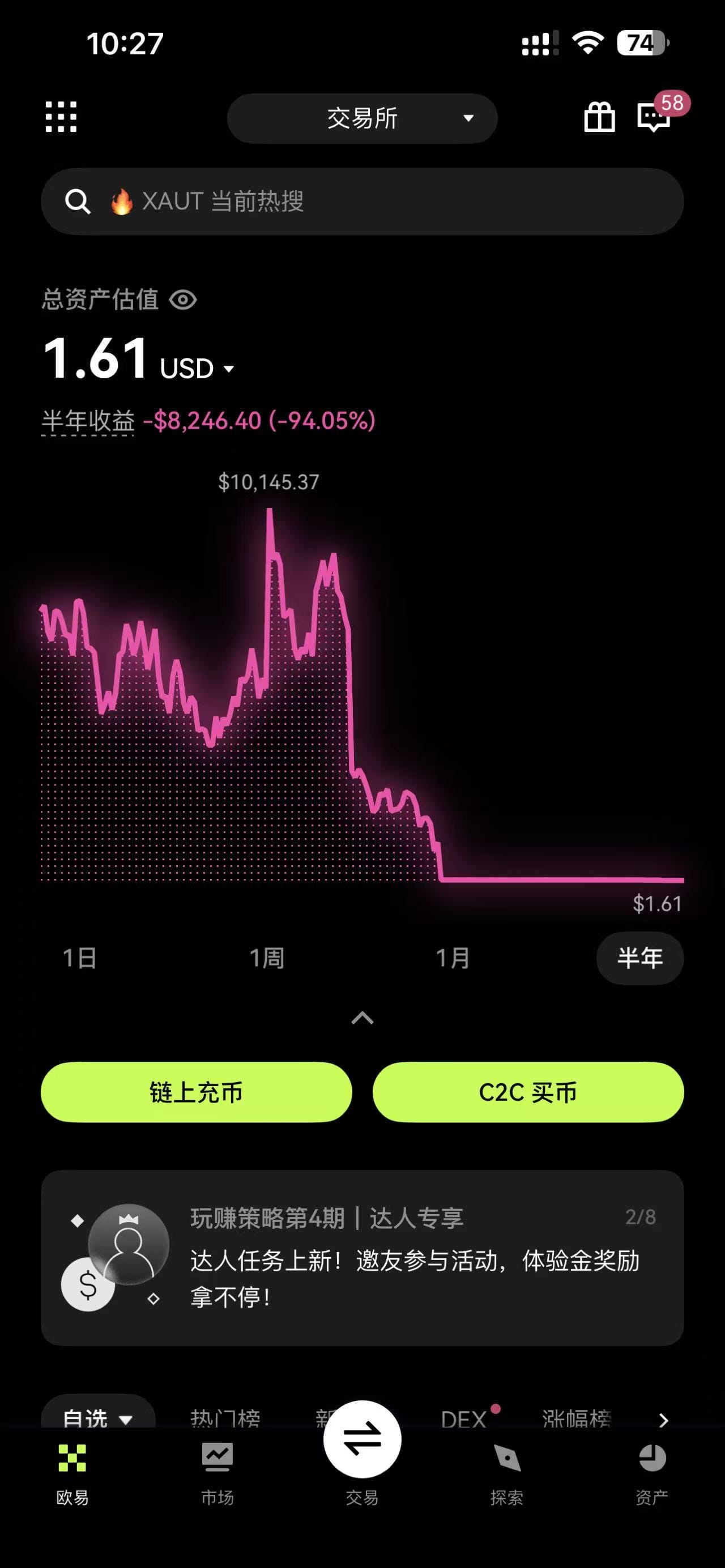Tap the C2C 买币 button

point(528,1092)
